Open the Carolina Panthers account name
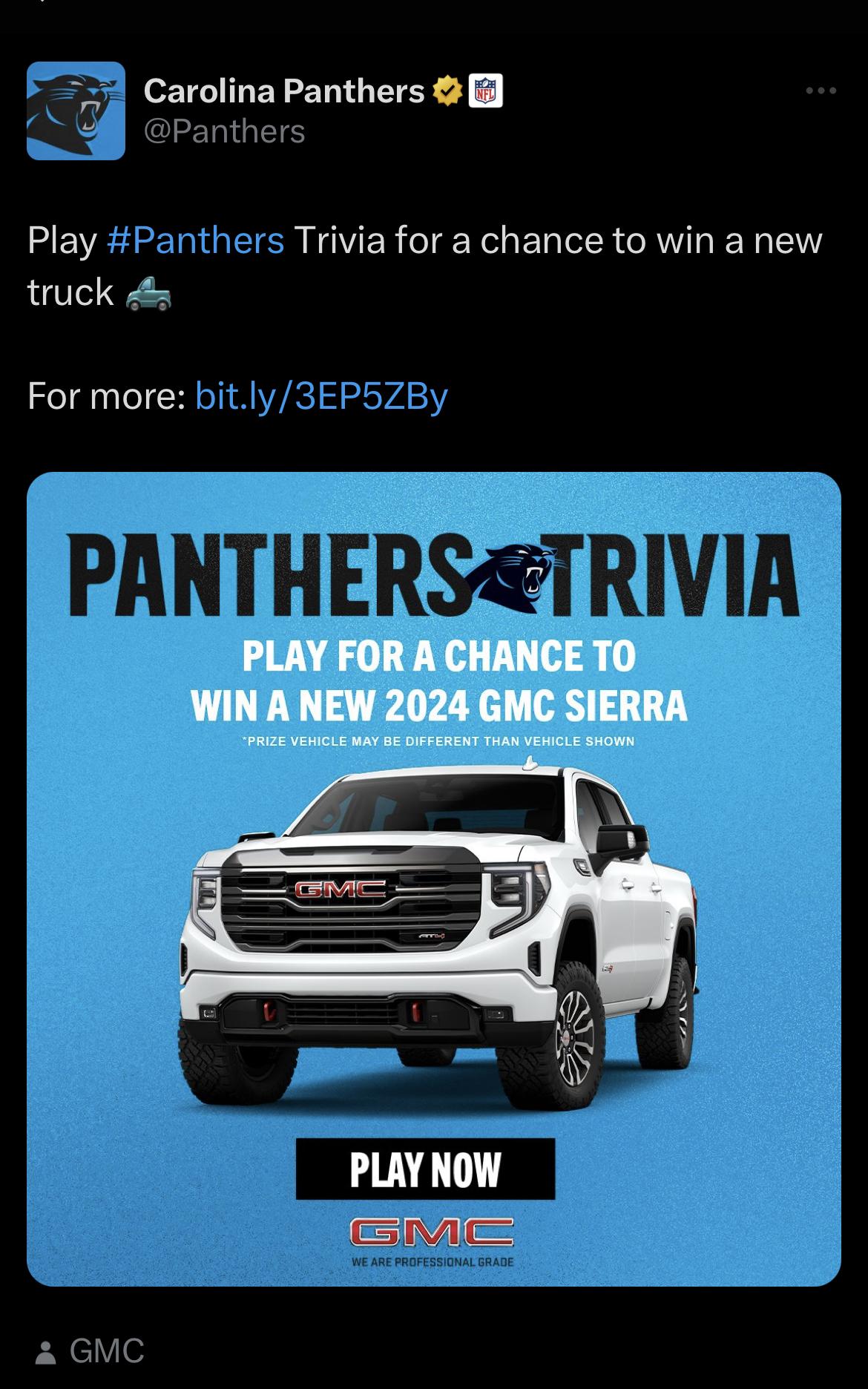This screenshot has width=868, height=1389. [x=284, y=91]
